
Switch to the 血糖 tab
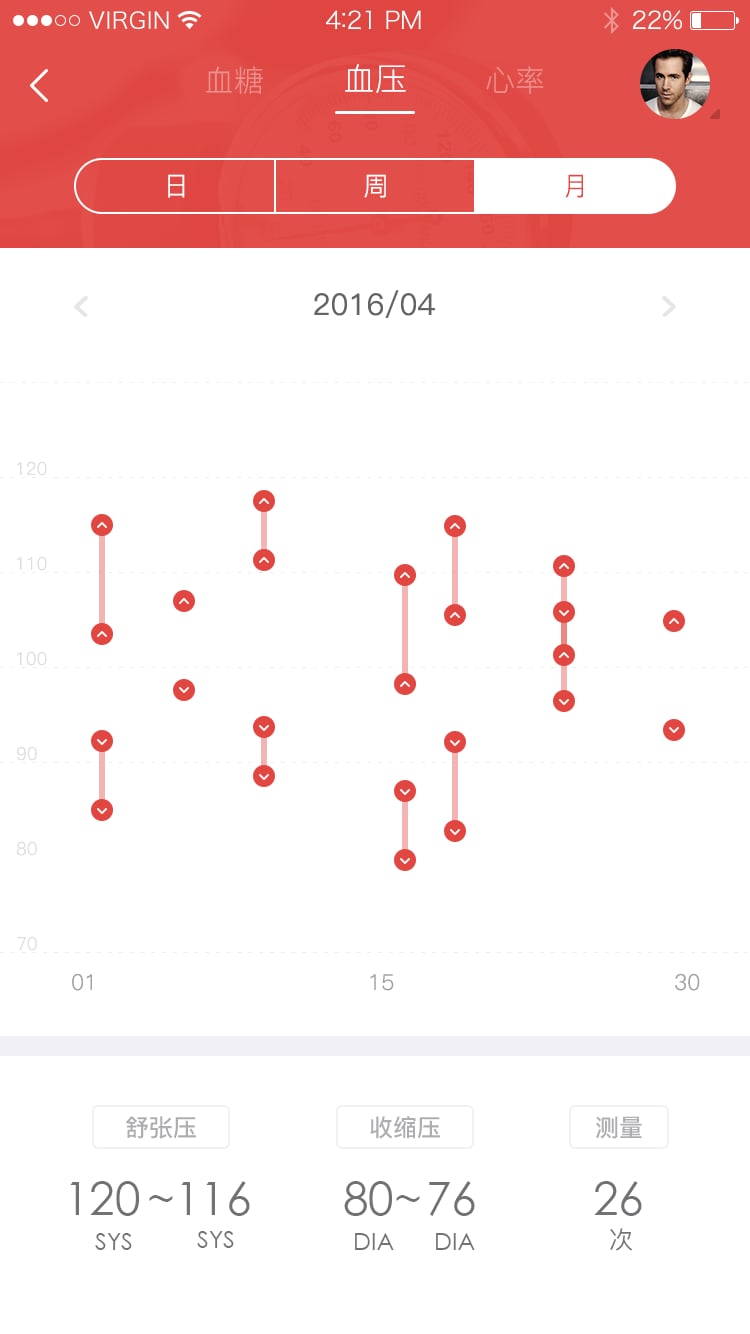click(x=234, y=81)
